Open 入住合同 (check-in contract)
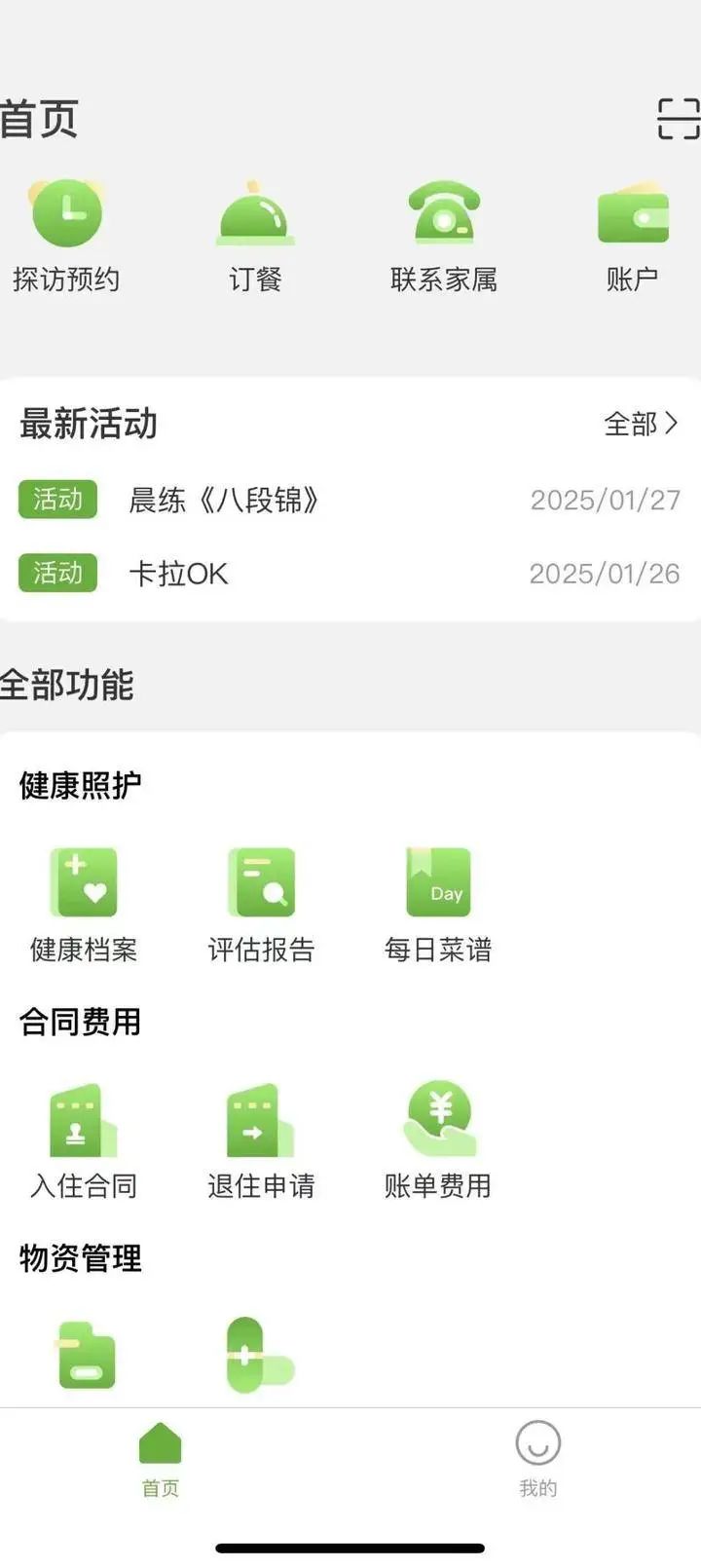The image size is (701, 1568). pos(84,1120)
